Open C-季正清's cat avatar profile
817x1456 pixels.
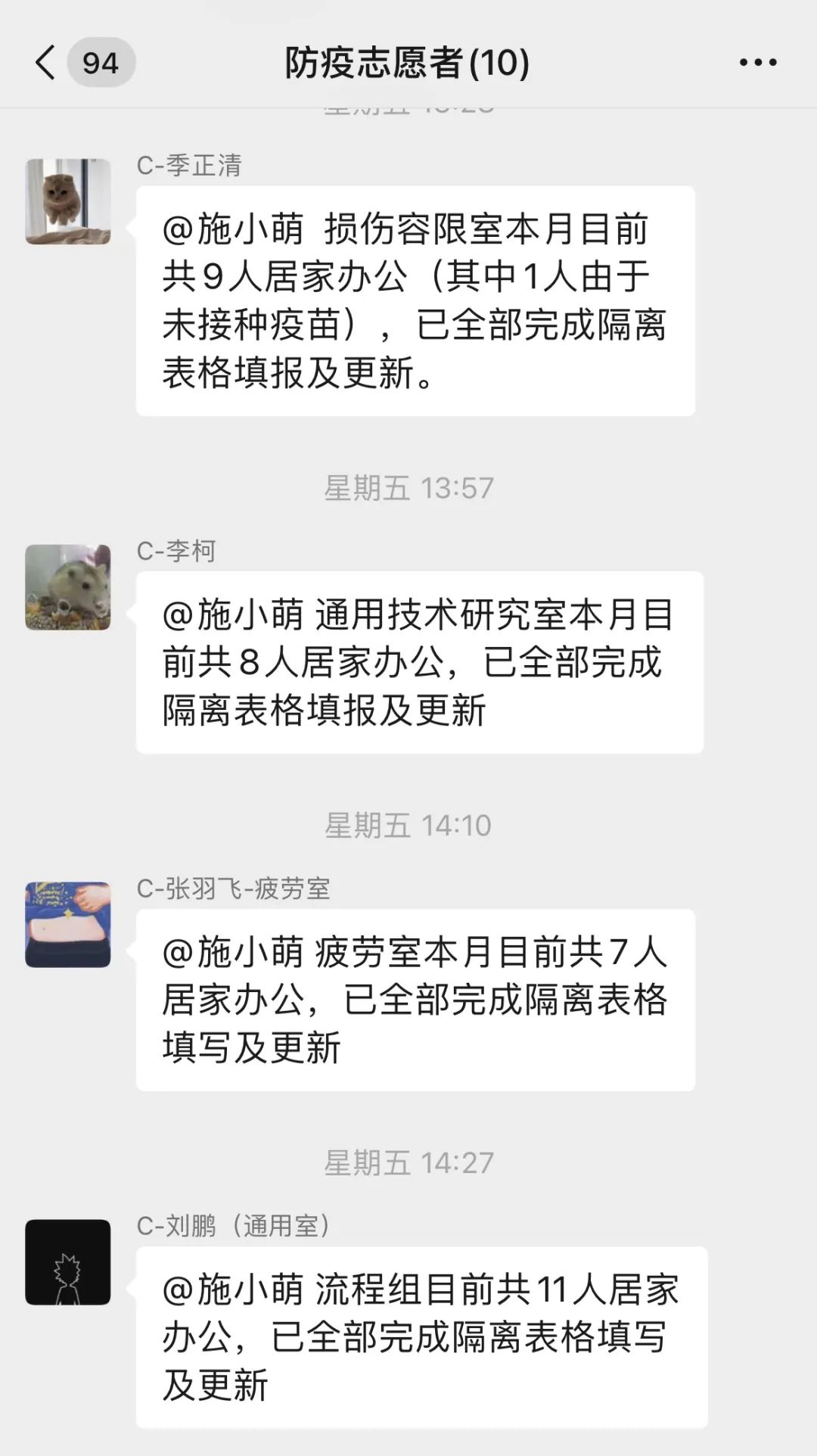[68, 201]
